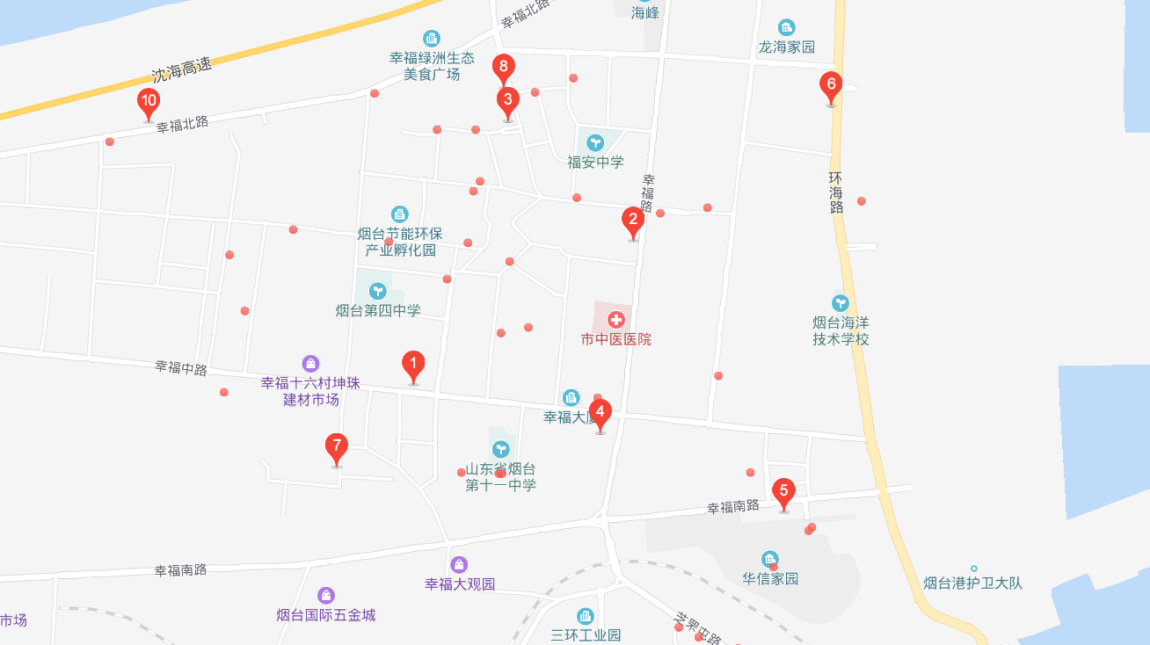Select the 幸福大观园 shopping point of interest
1150x645 pixels.
coord(459,565)
